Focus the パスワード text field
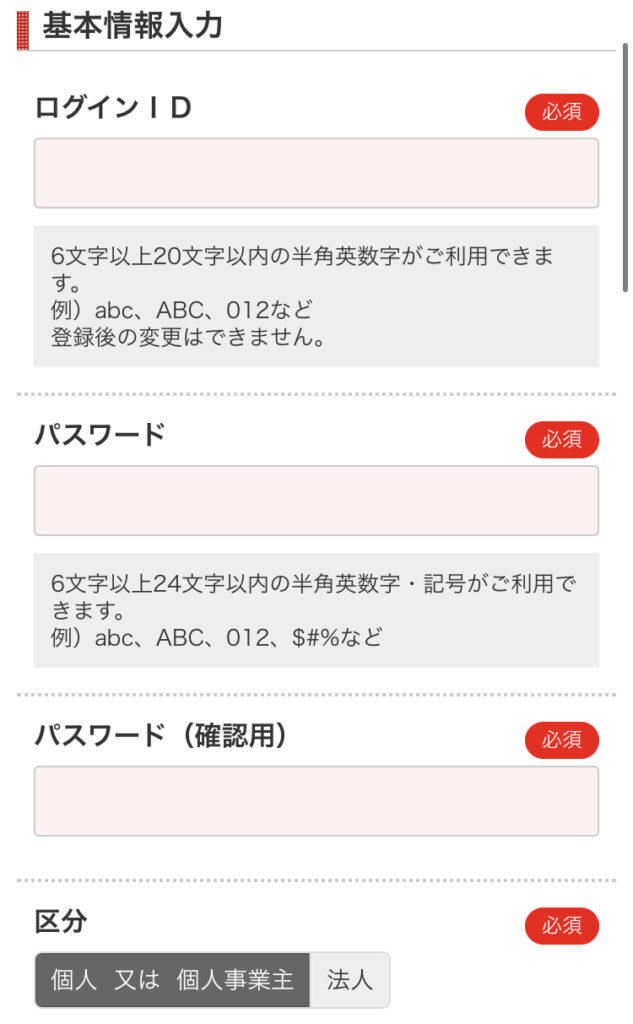The height and width of the screenshot is (1024, 633). coord(316,501)
